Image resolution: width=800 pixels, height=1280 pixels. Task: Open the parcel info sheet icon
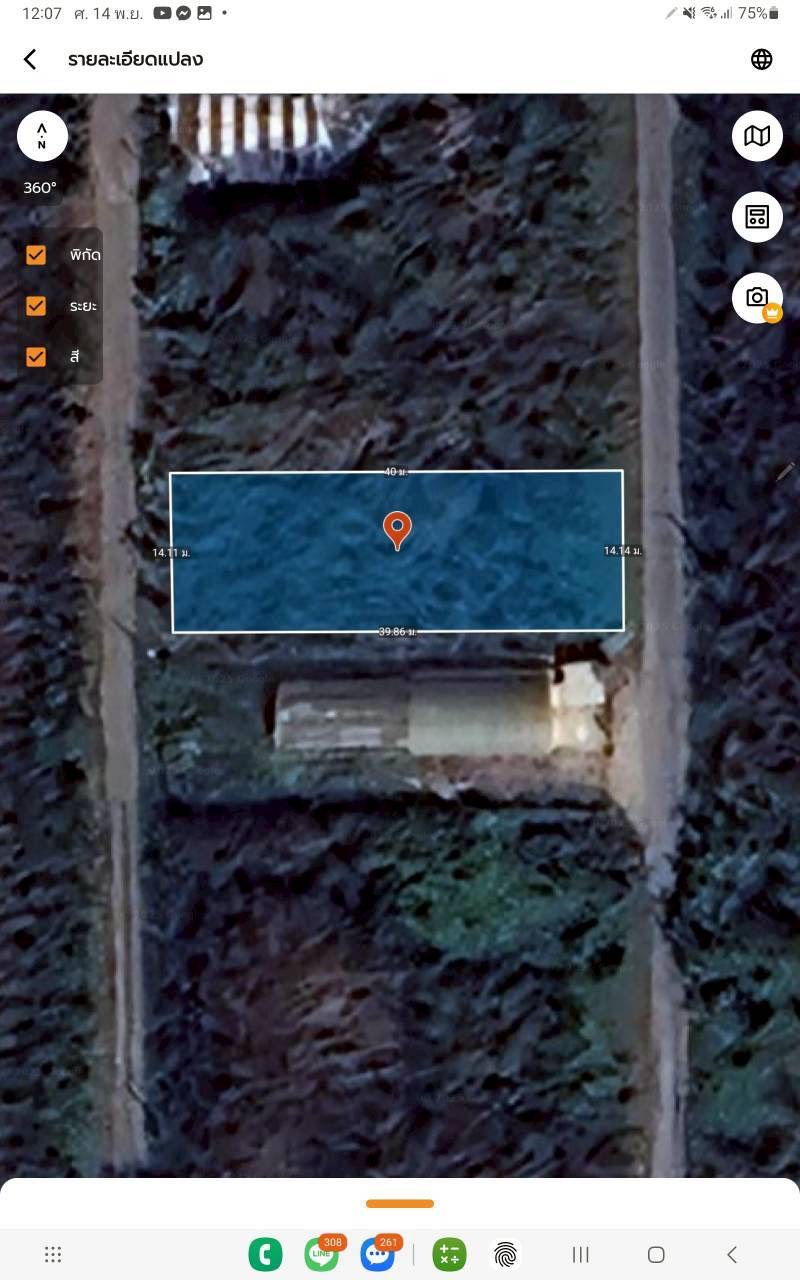coord(757,217)
